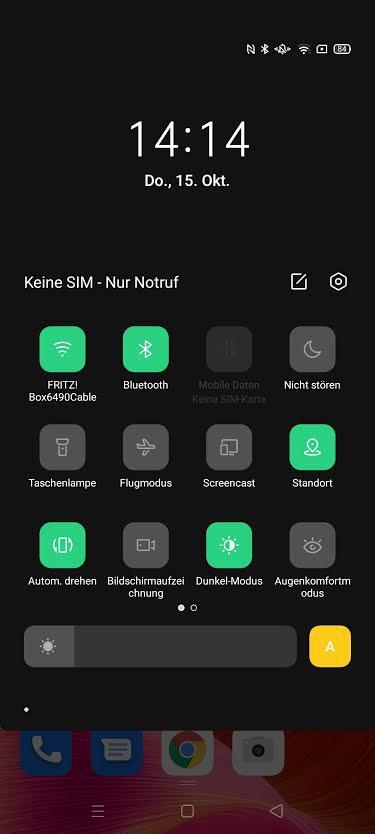Edit the quick settings tiles
This screenshot has width=375, height=834.
(299, 281)
